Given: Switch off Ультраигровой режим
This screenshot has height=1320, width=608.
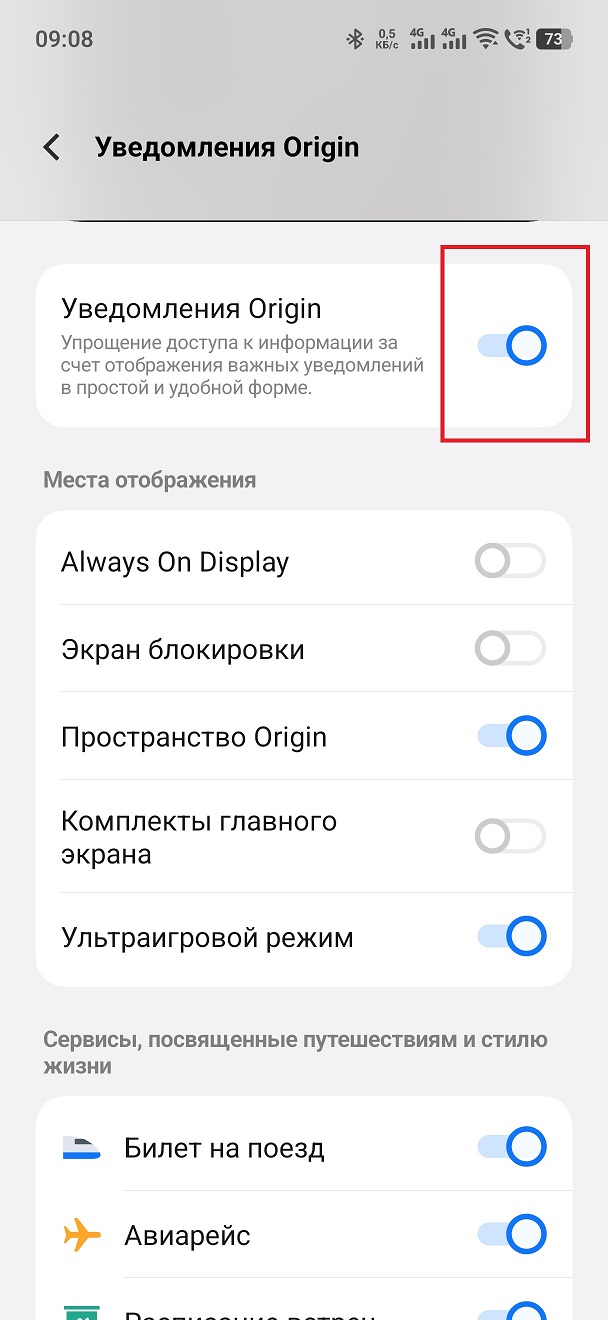Looking at the screenshot, I should 512,938.
